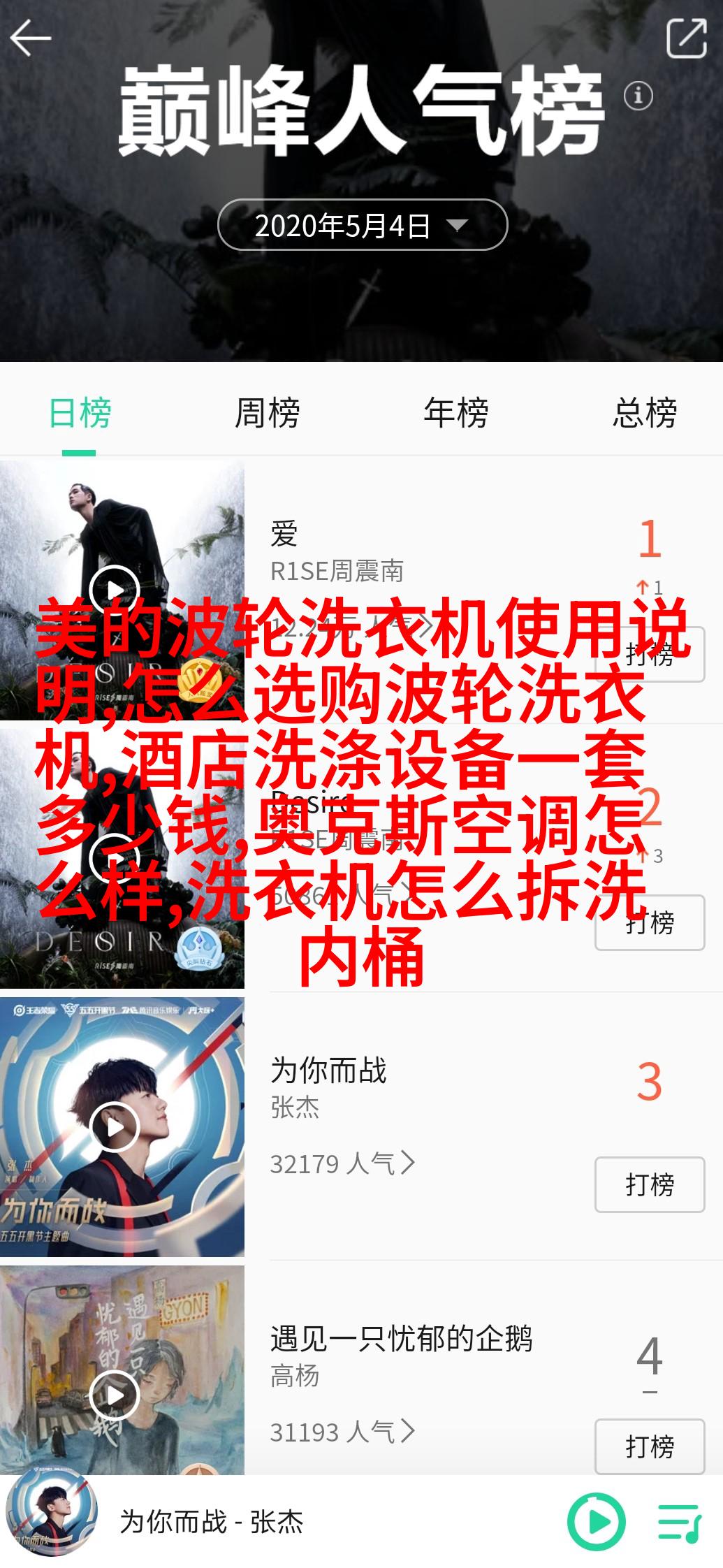Screen dimensions: 723x1568
Task: Switch to the 周榜 tab
Action: [267, 412]
